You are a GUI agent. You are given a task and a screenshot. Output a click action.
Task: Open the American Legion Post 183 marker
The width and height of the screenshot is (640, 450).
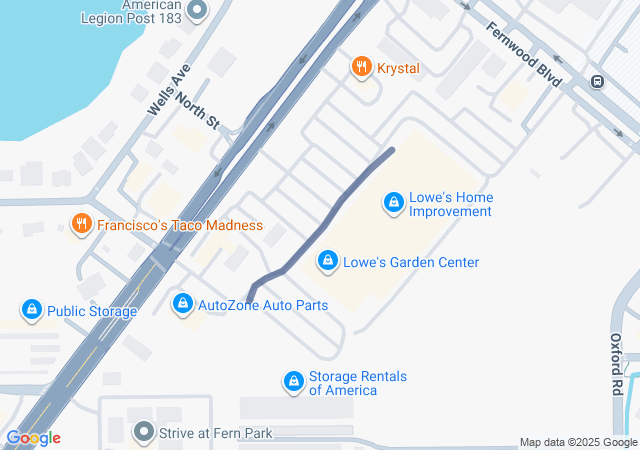point(197,11)
